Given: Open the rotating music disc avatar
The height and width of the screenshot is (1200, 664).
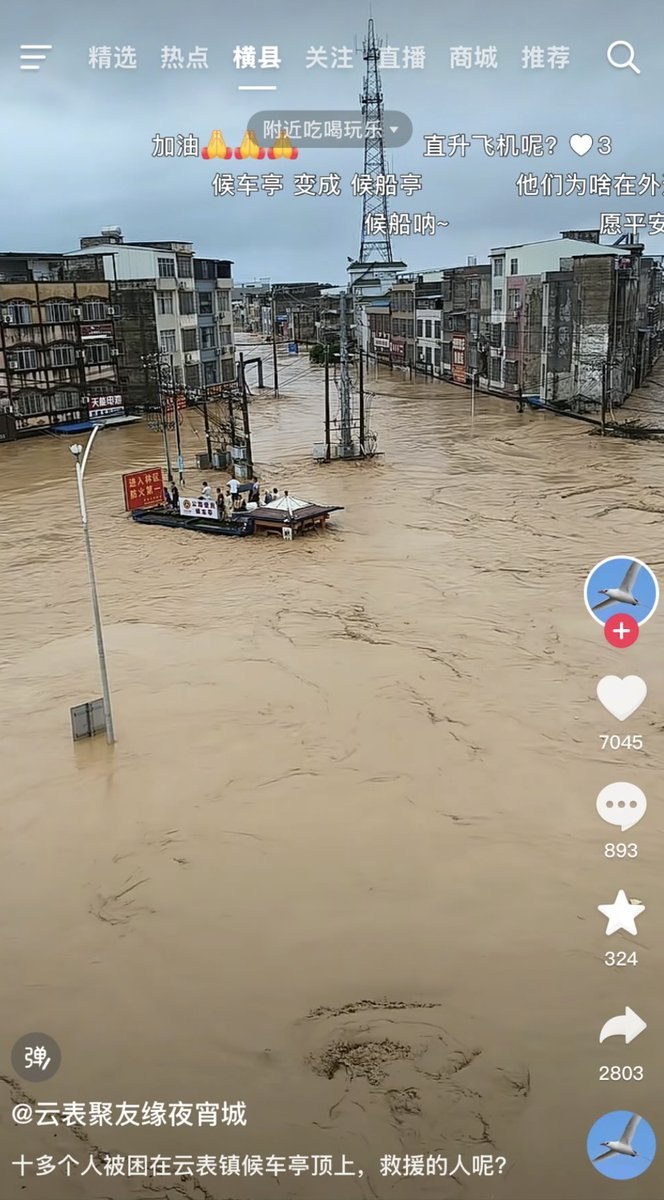Looking at the screenshot, I should pyautogui.click(x=621, y=1145).
